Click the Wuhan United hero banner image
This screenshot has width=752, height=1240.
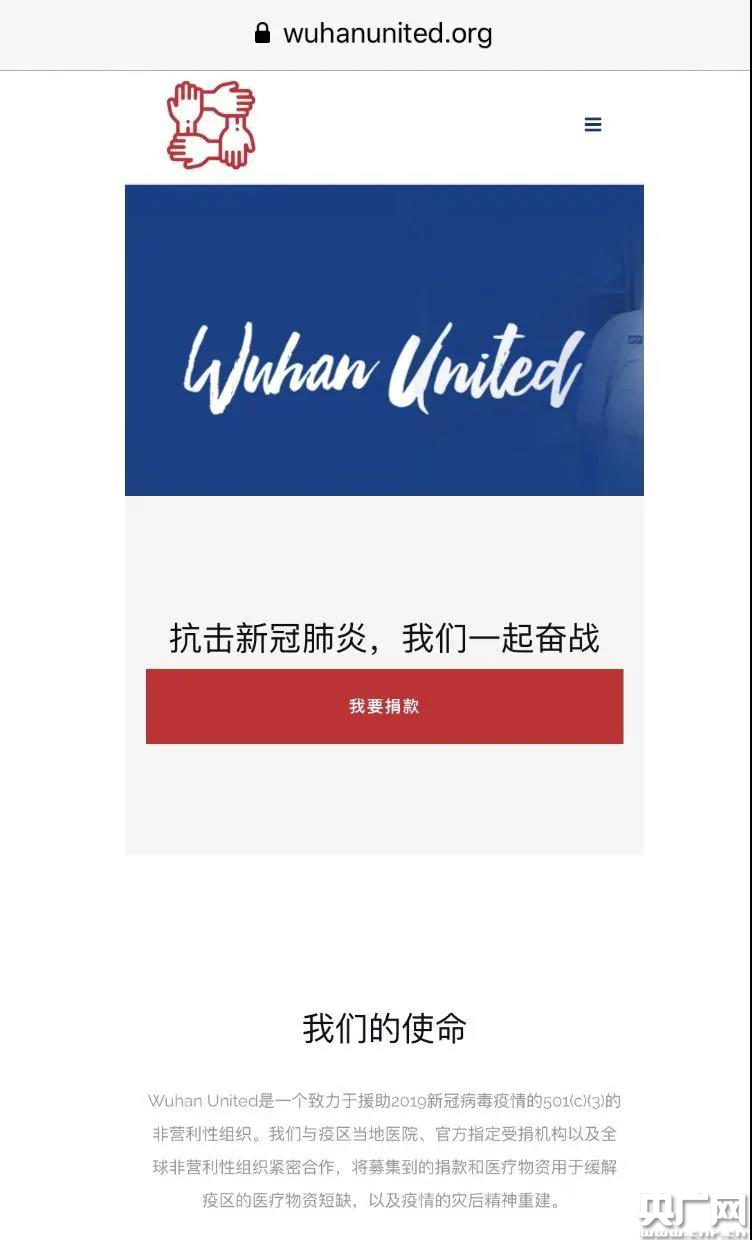(x=384, y=340)
